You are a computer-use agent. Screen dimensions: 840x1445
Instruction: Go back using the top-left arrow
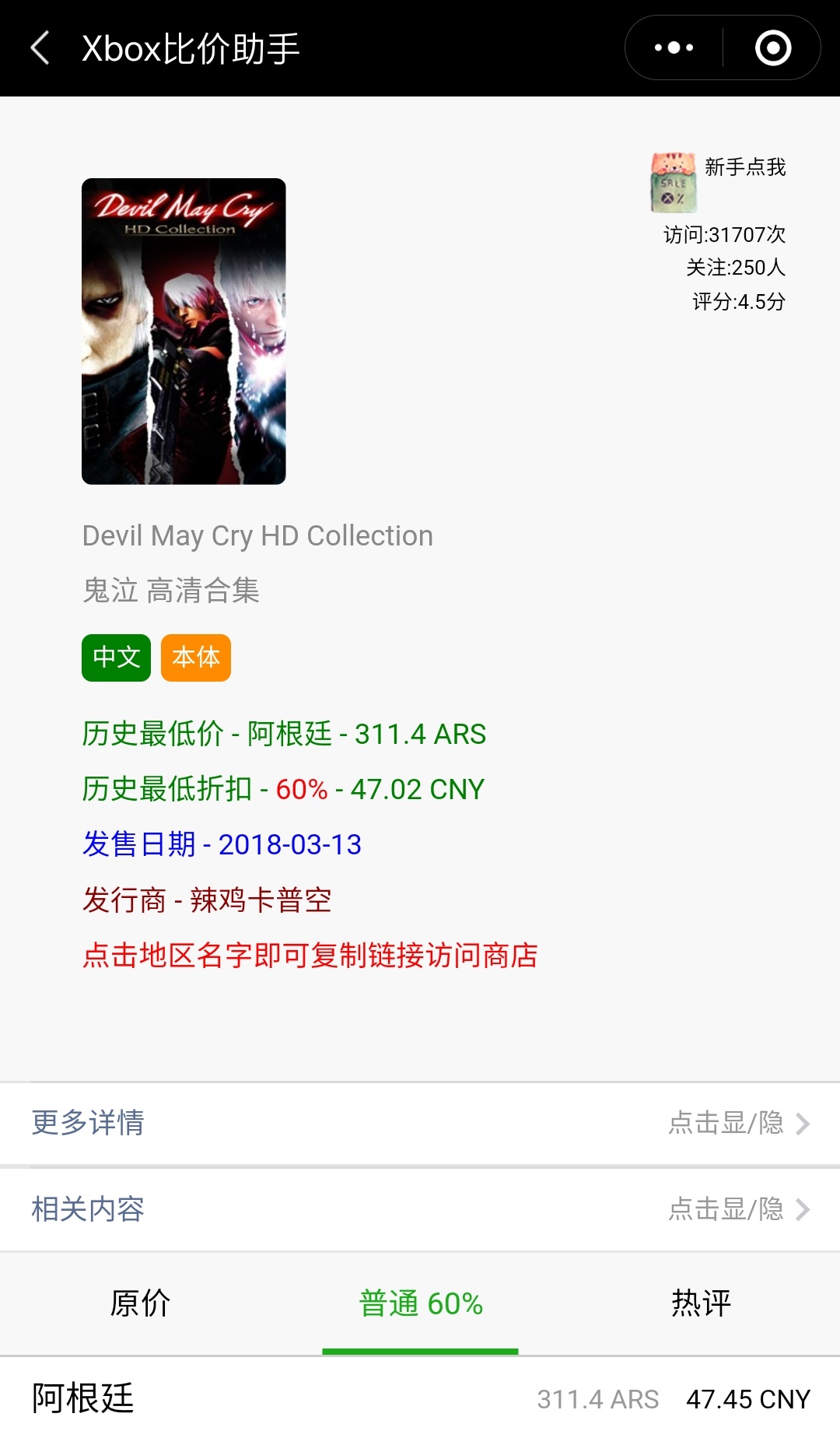(40, 48)
